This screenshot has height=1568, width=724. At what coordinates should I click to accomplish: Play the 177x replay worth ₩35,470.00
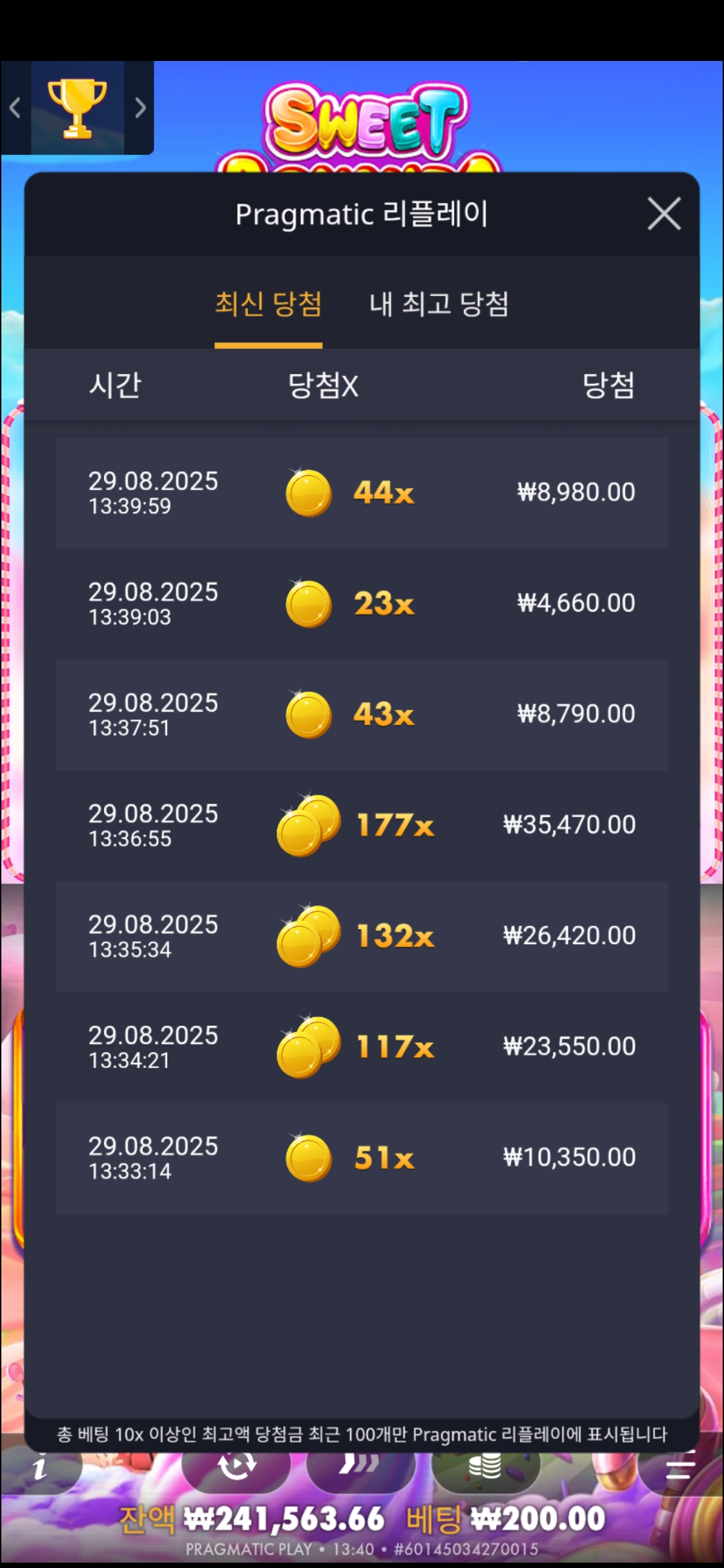pos(362,826)
